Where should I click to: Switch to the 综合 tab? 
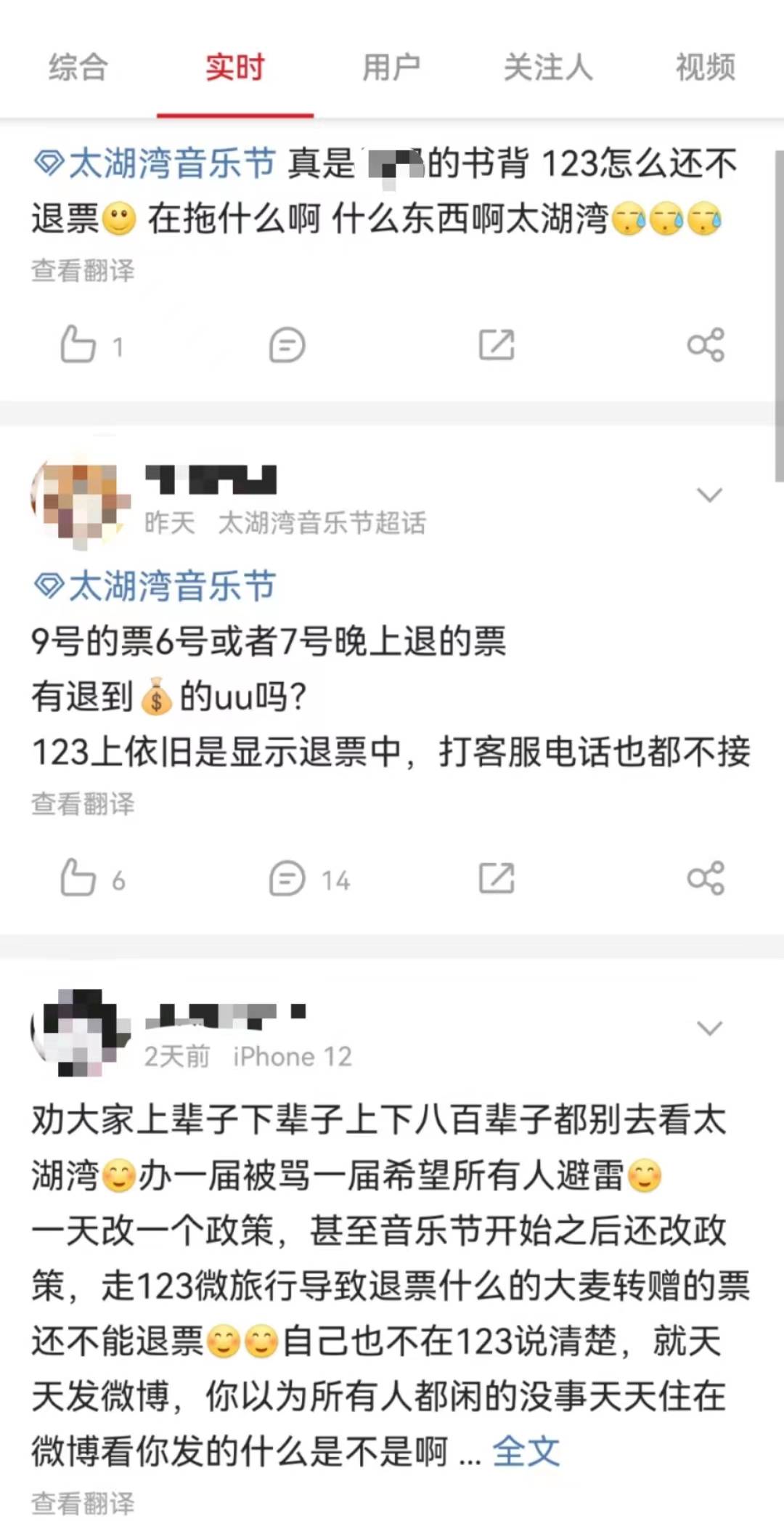[x=78, y=68]
